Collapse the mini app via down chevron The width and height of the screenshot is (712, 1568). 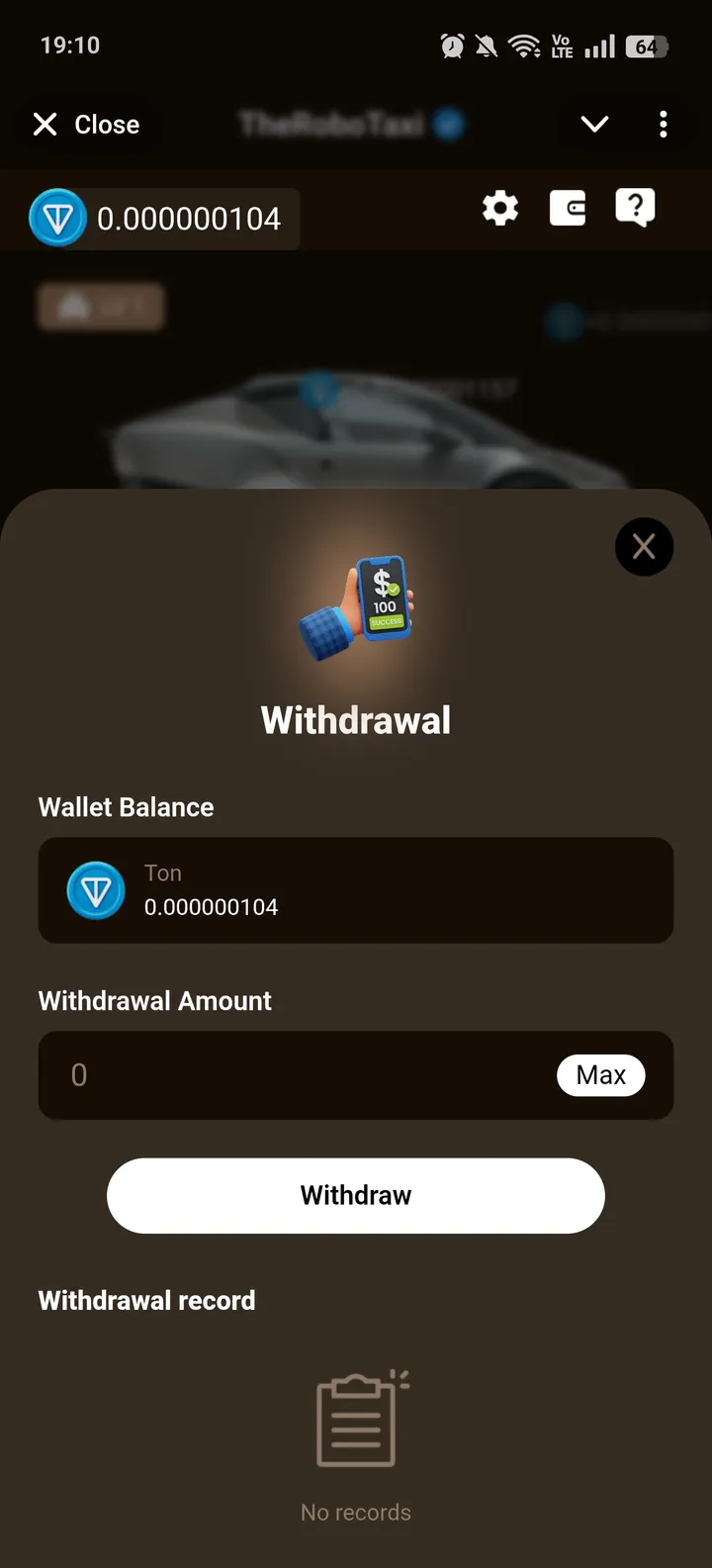(594, 124)
